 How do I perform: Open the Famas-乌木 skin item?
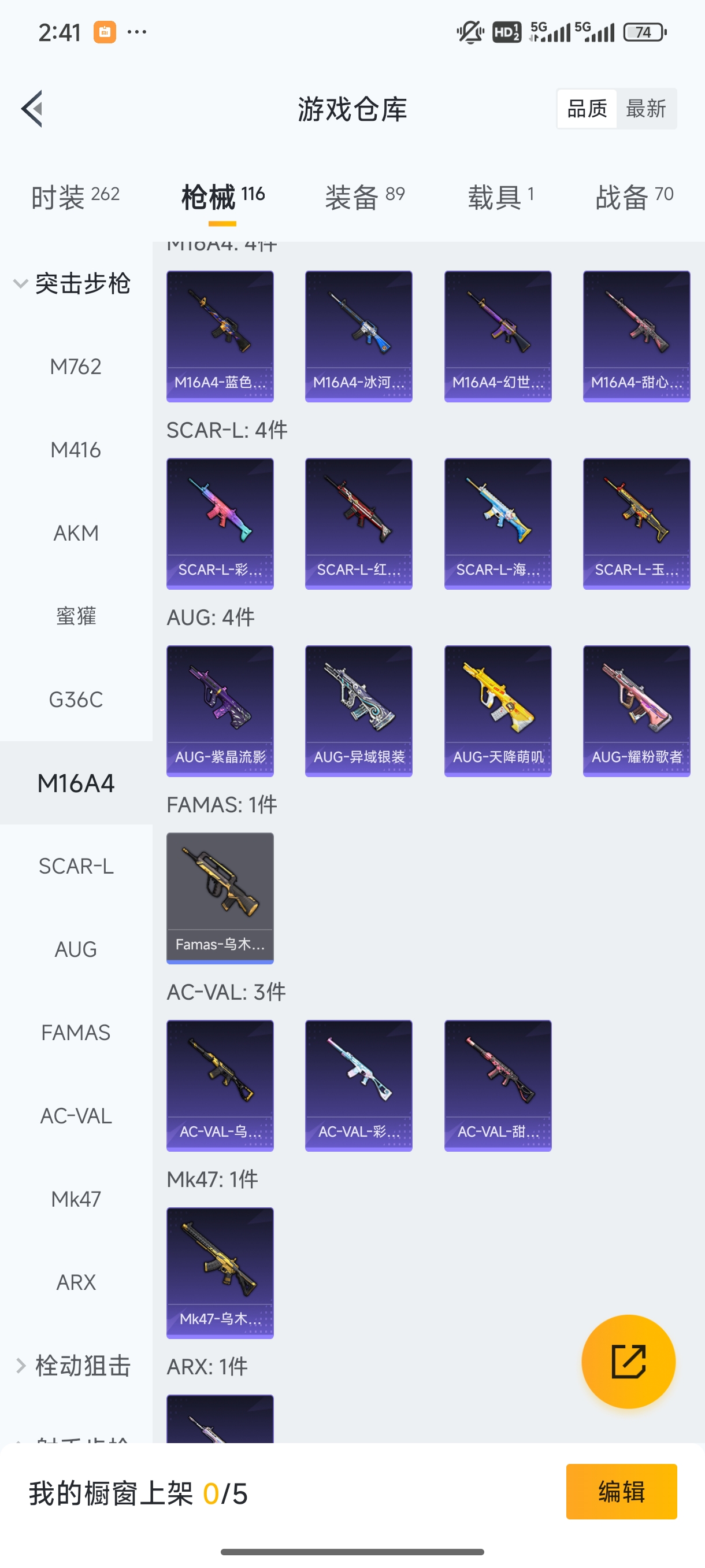220,898
